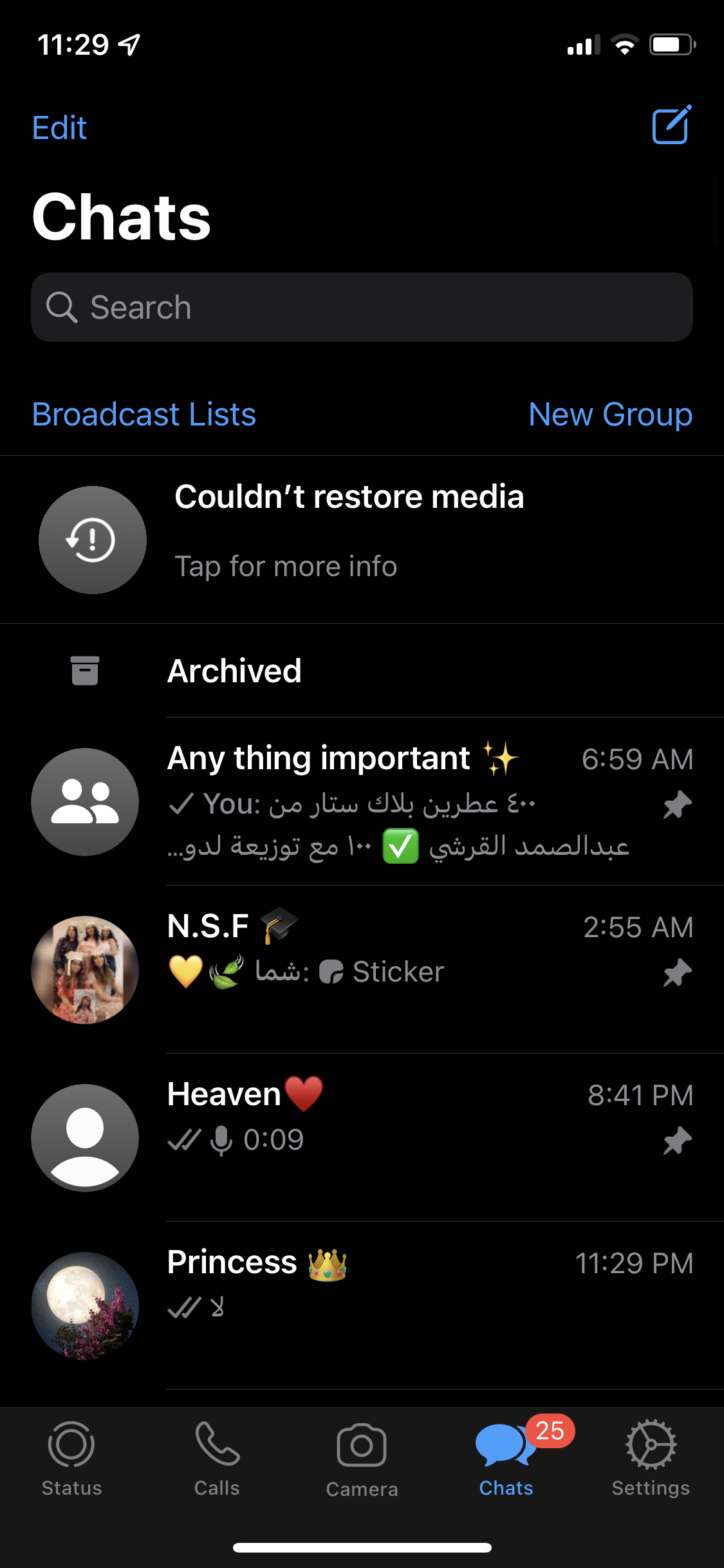Compose a new chat
Image resolution: width=724 pixels, height=1568 pixels.
click(671, 125)
